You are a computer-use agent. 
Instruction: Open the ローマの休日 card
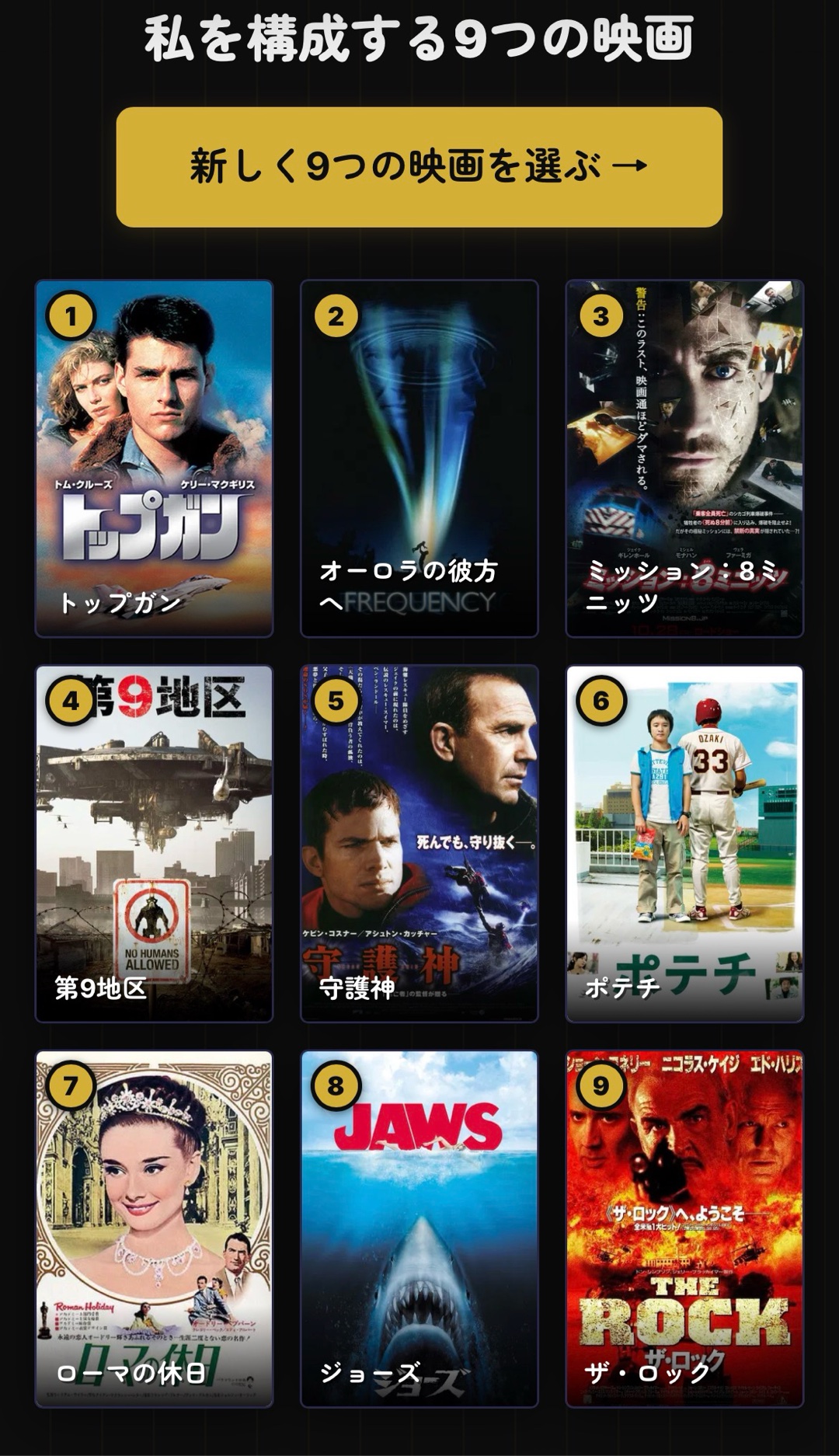pos(154,1228)
